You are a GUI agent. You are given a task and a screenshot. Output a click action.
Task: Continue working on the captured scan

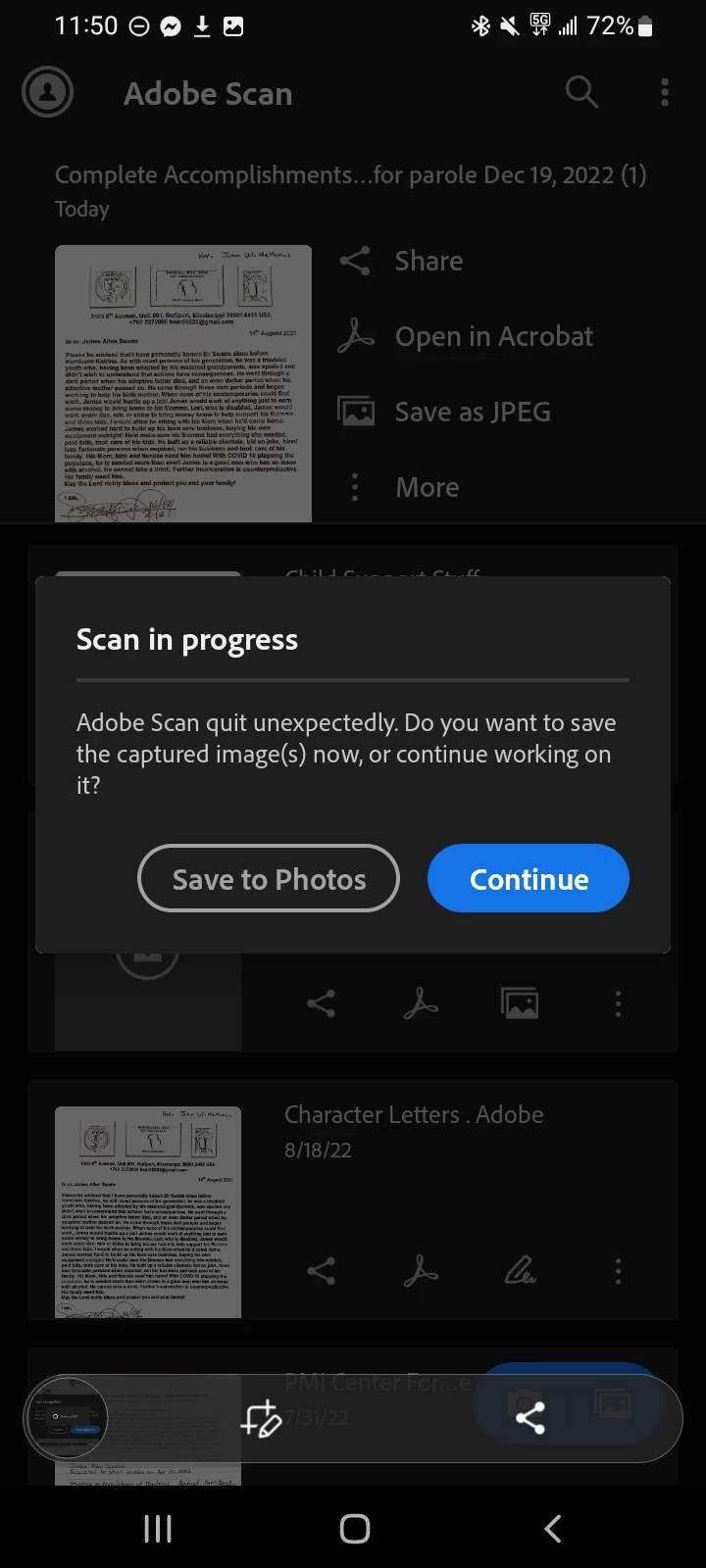[529, 879]
